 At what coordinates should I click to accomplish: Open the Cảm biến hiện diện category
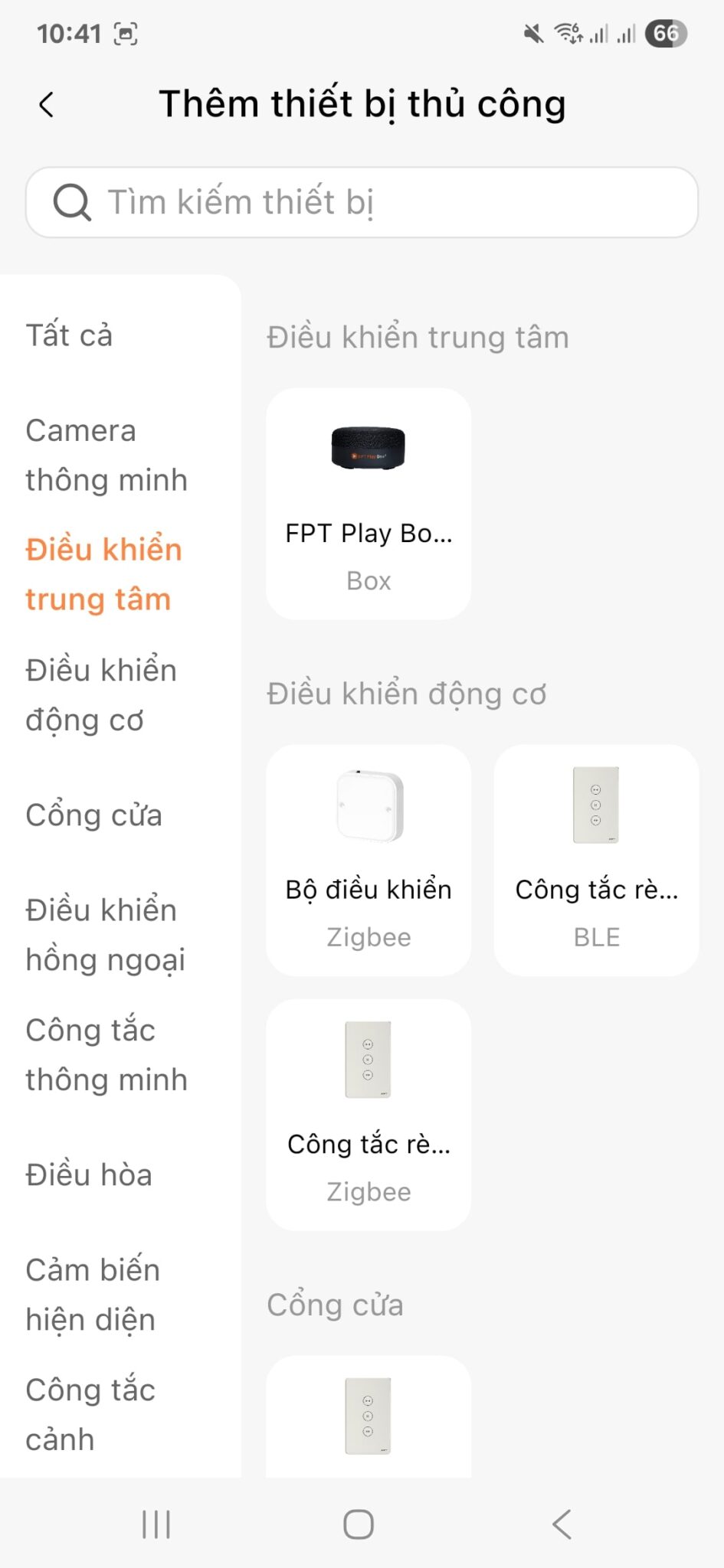(x=92, y=1294)
